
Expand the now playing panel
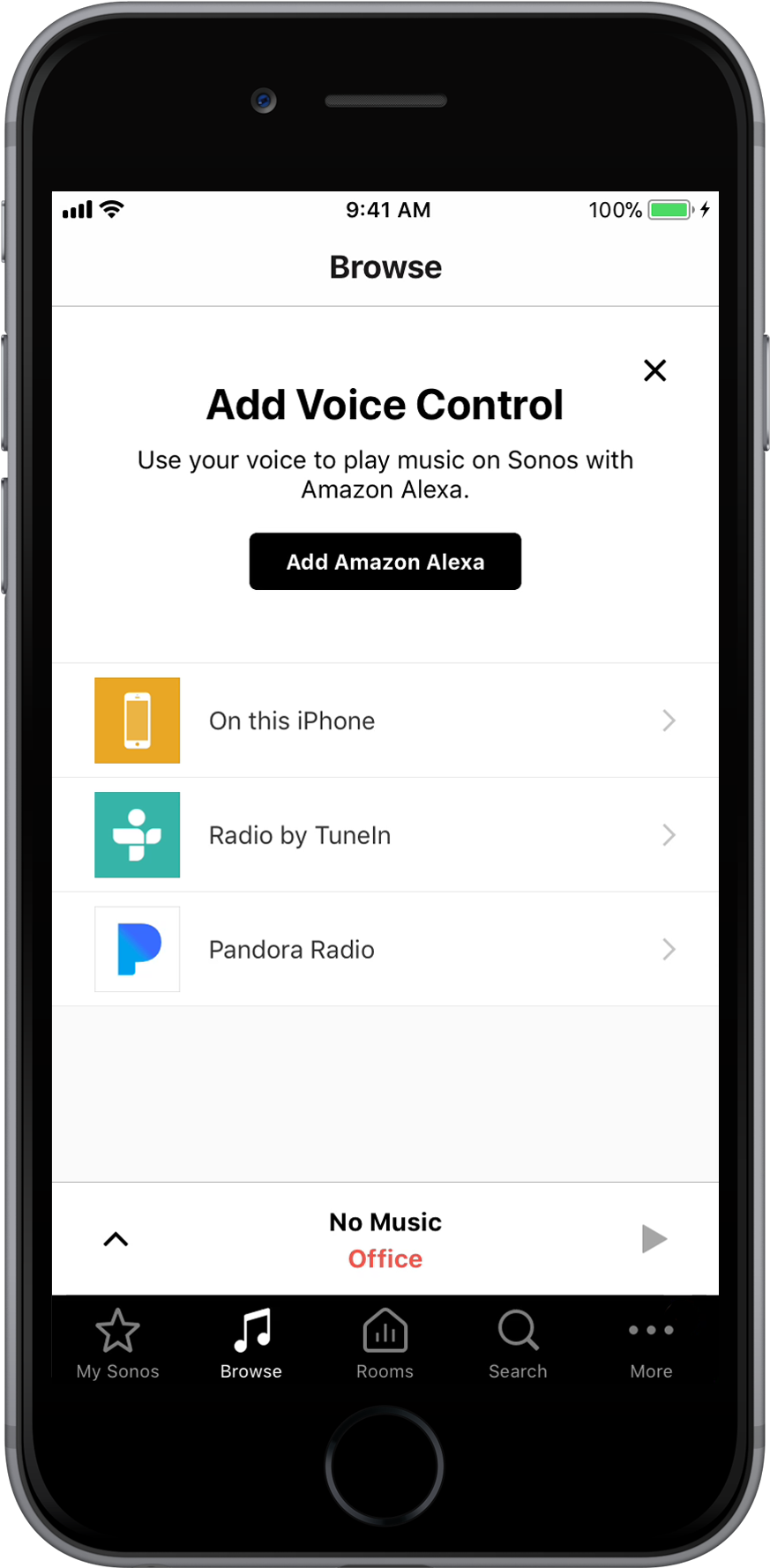pyautogui.click(x=116, y=1239)
